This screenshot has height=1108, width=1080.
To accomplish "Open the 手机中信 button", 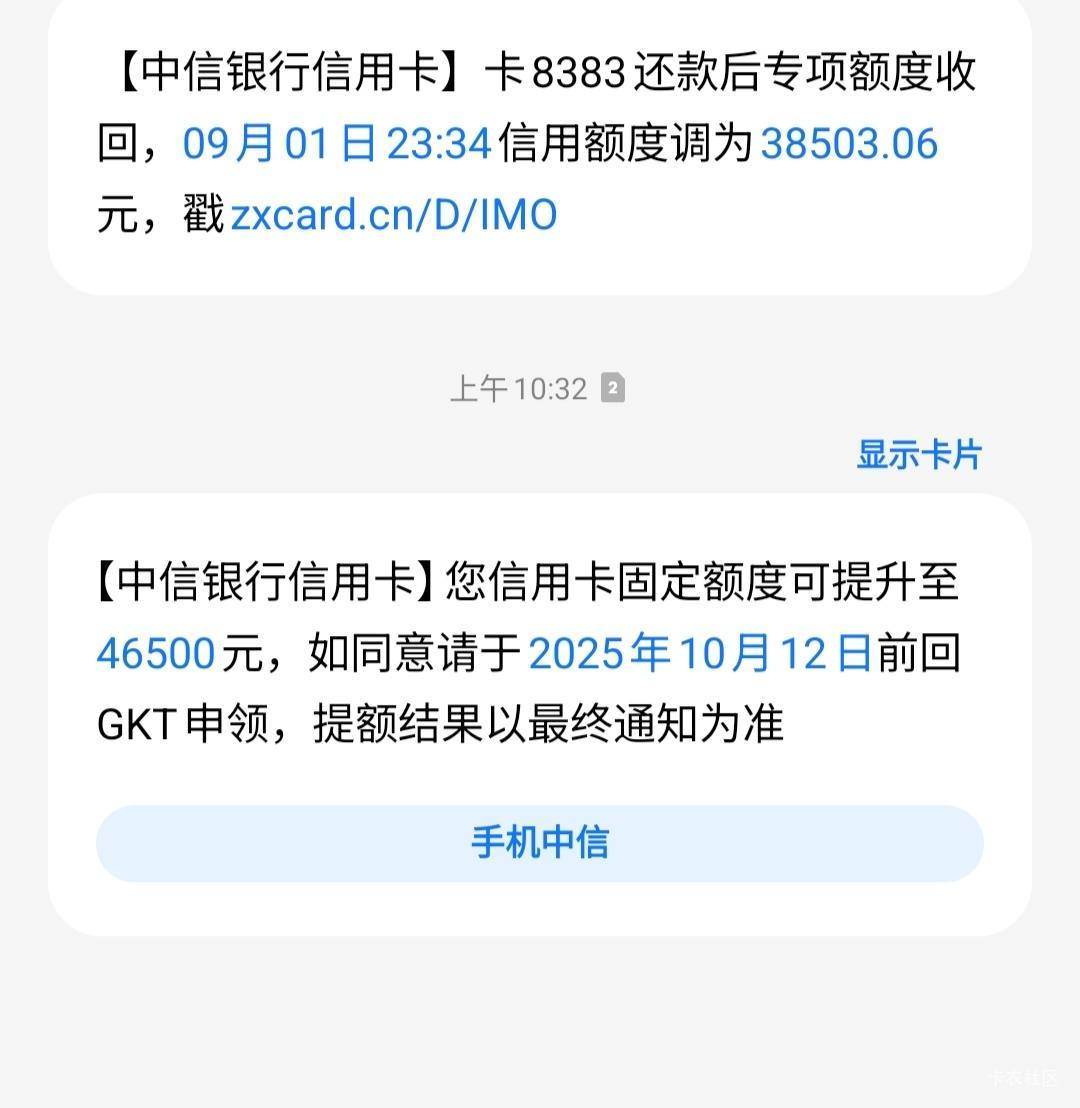I will point(540,843).
